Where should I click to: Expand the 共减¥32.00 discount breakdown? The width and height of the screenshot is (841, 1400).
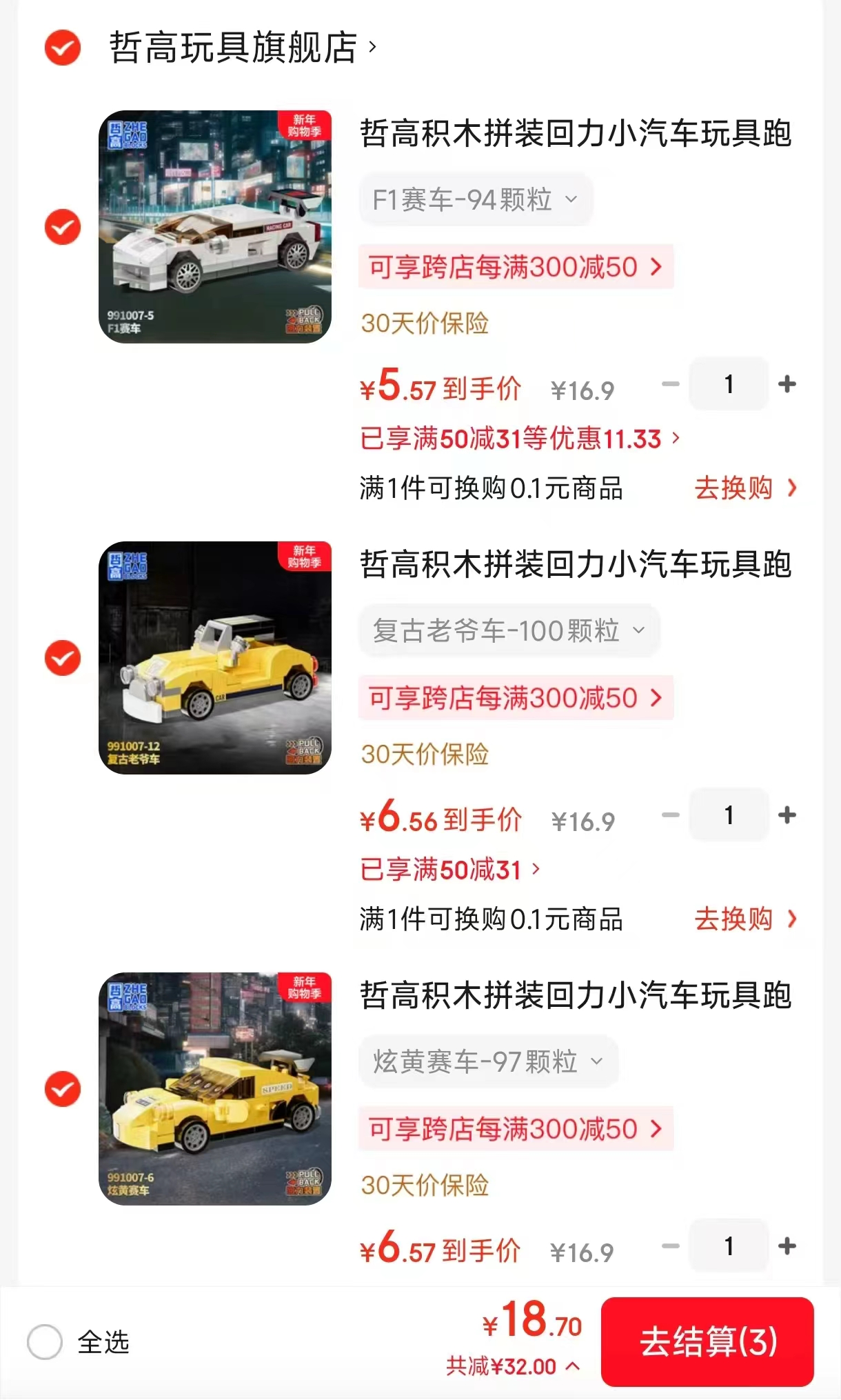(x=513, y=1366)
